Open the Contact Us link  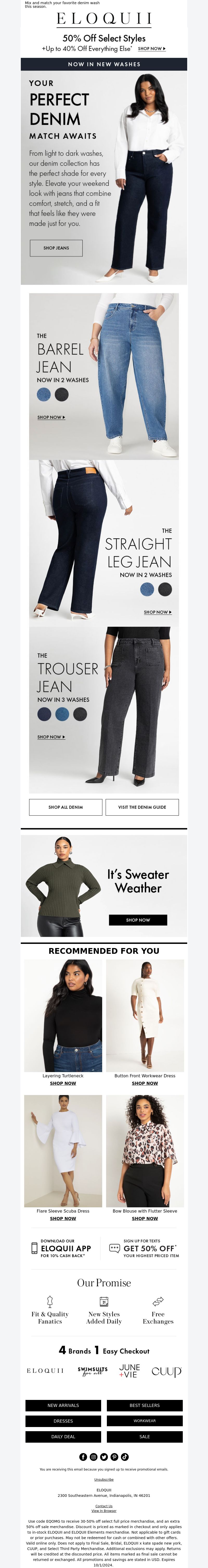pos(103,1506)
